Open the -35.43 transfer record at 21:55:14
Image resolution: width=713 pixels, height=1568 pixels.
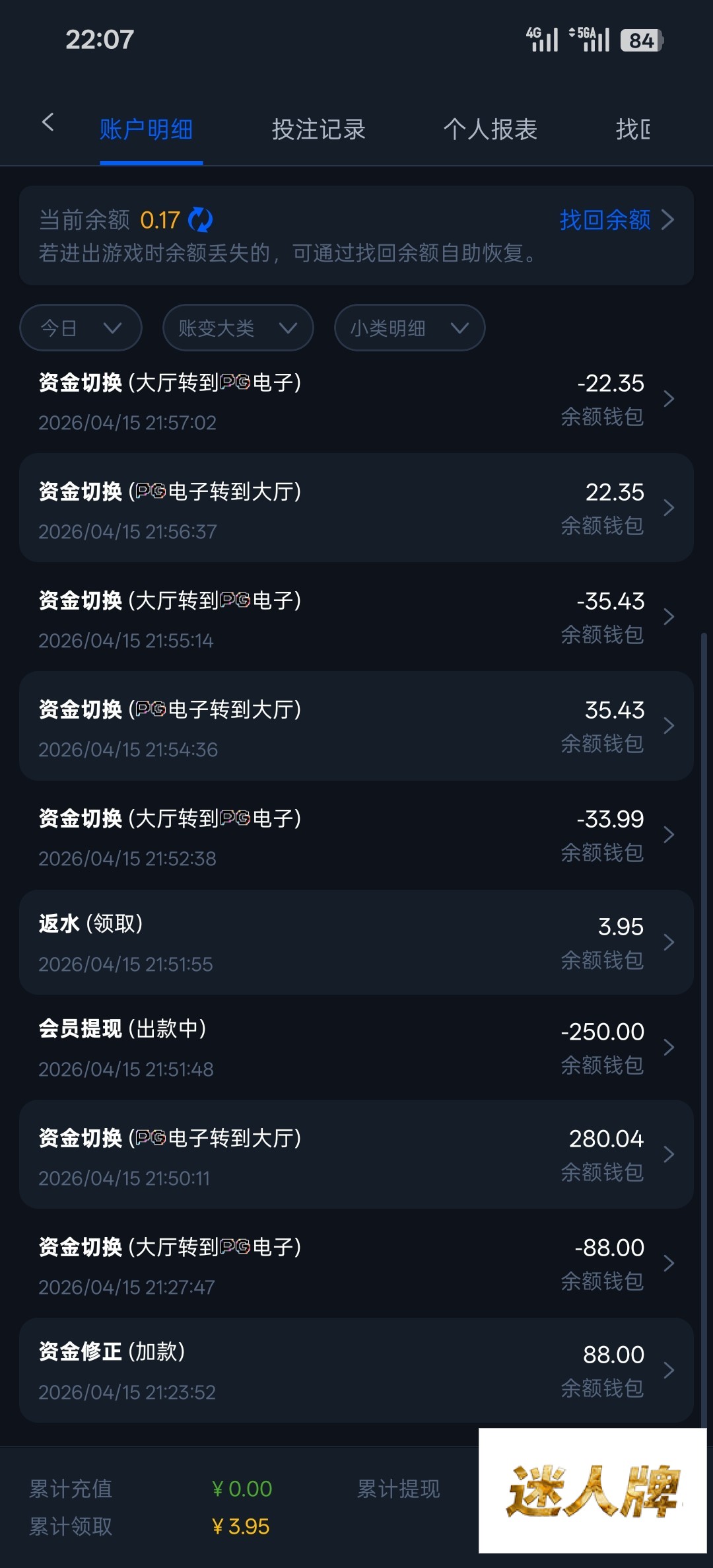pos(356,617)
